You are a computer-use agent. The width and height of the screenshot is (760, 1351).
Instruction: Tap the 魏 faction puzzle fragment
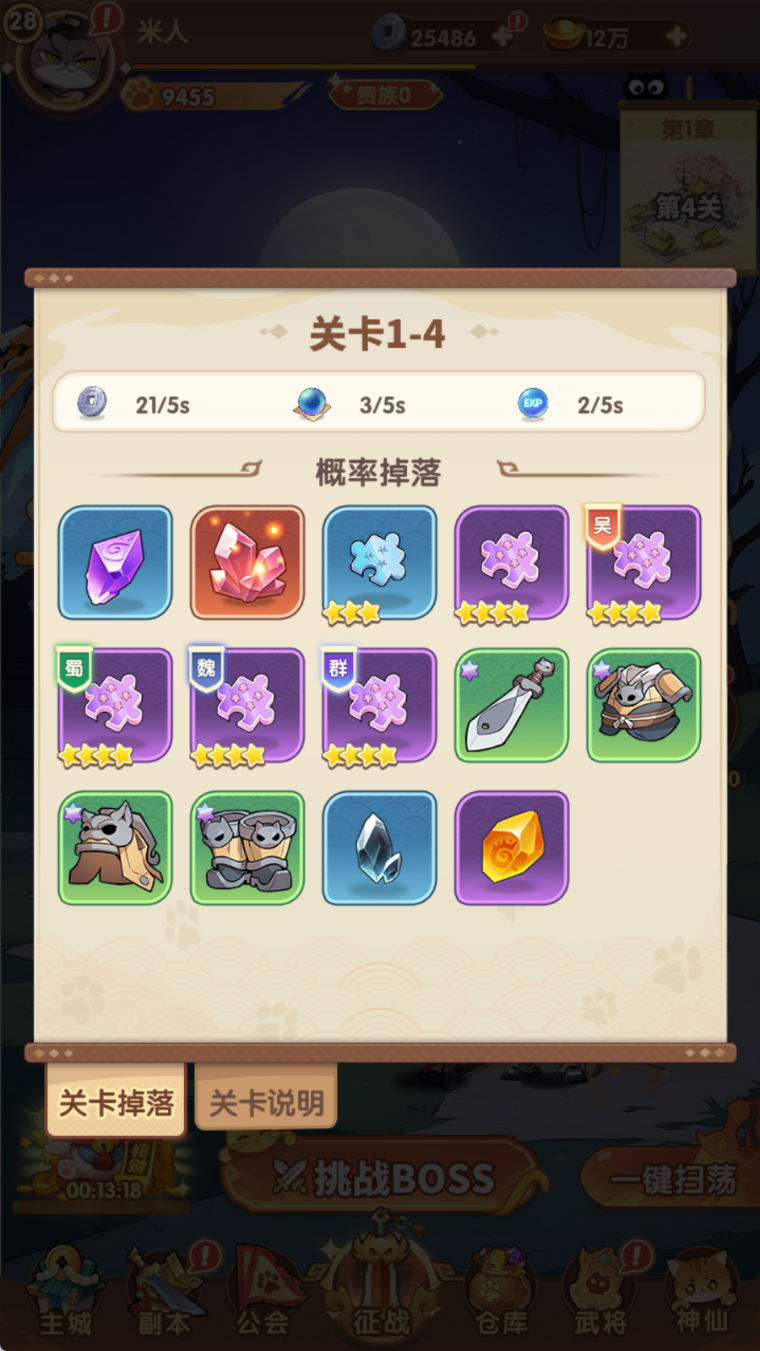[x=247, y=706]
